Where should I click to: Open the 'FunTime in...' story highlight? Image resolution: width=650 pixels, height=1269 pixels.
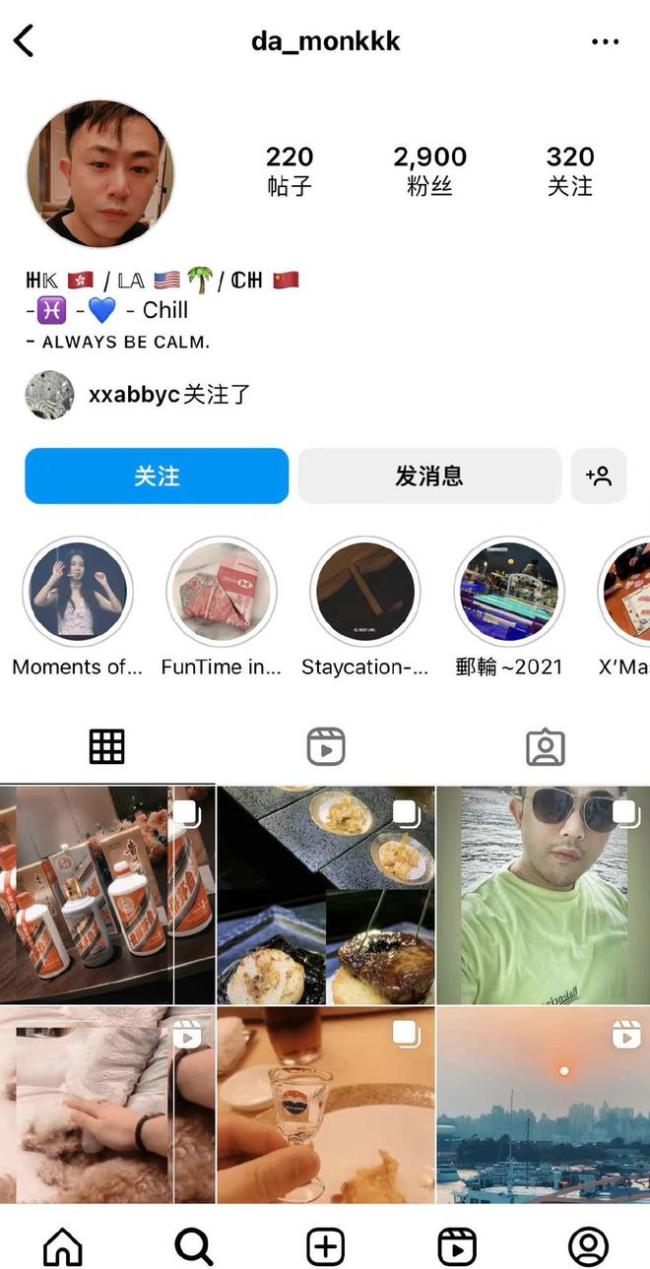click(x=221, y=593)
